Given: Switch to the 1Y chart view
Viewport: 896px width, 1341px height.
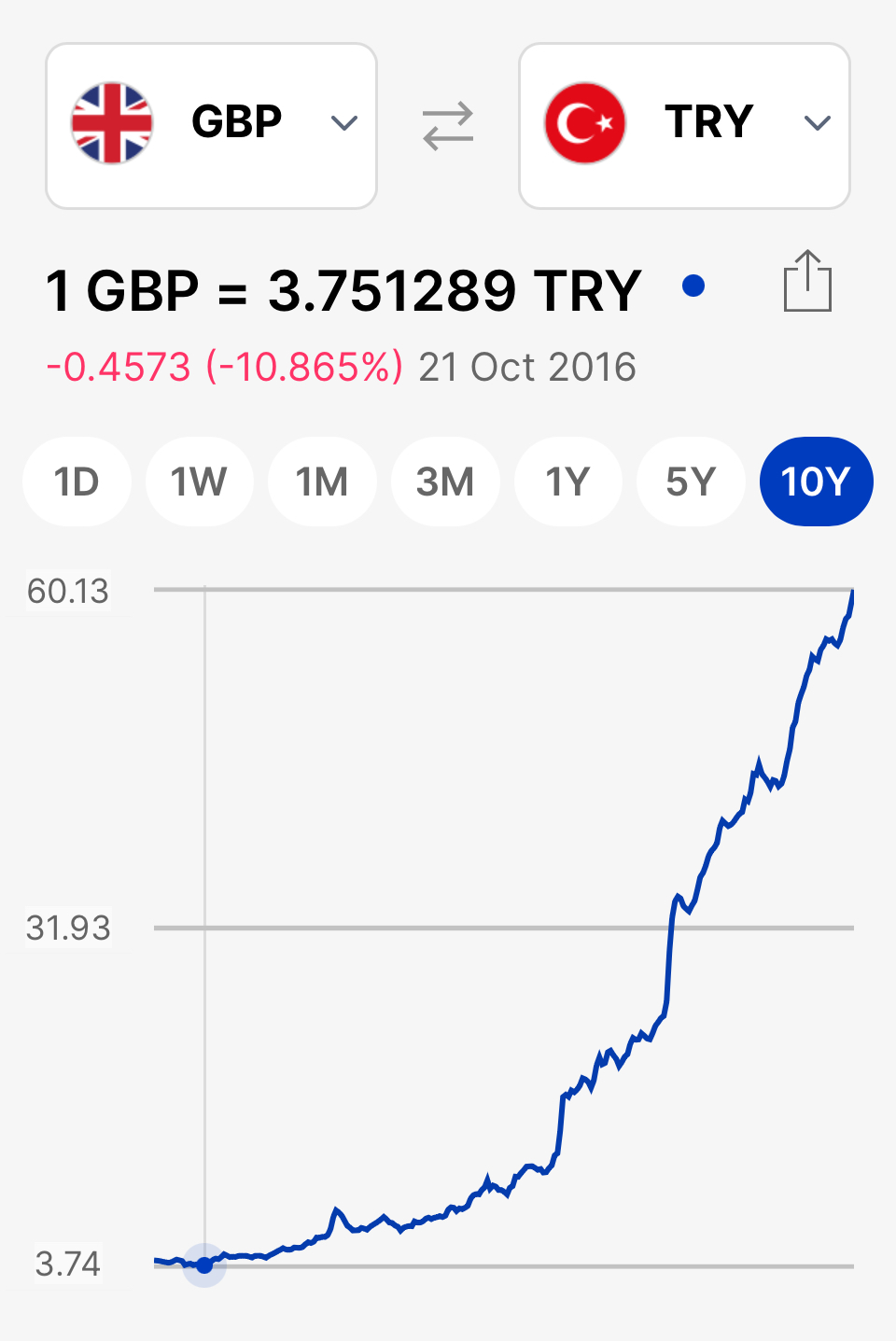Looking at the screenshot, I should (567, 482).
